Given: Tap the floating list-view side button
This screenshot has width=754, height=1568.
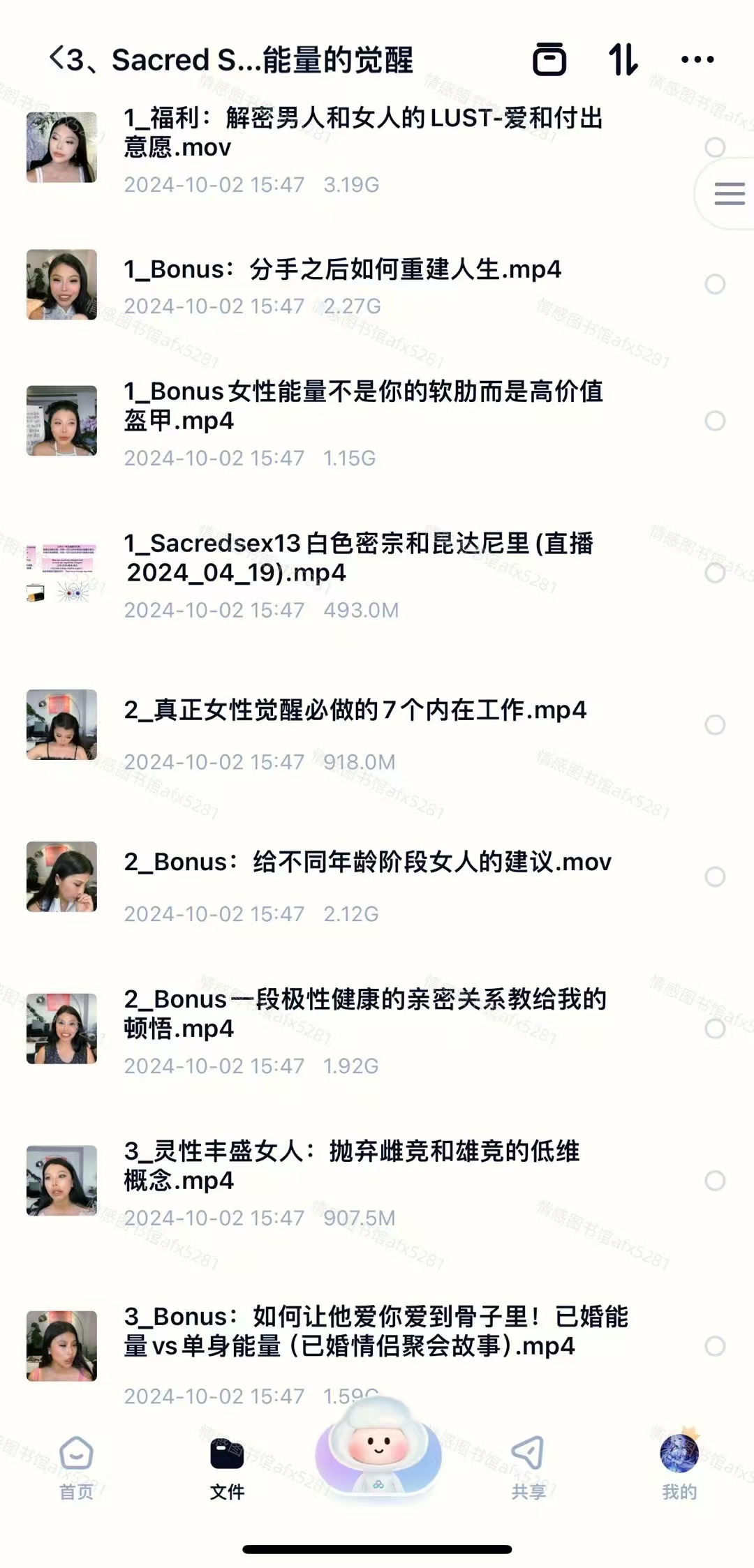Looking at the screenshot, I should point(729,193).
